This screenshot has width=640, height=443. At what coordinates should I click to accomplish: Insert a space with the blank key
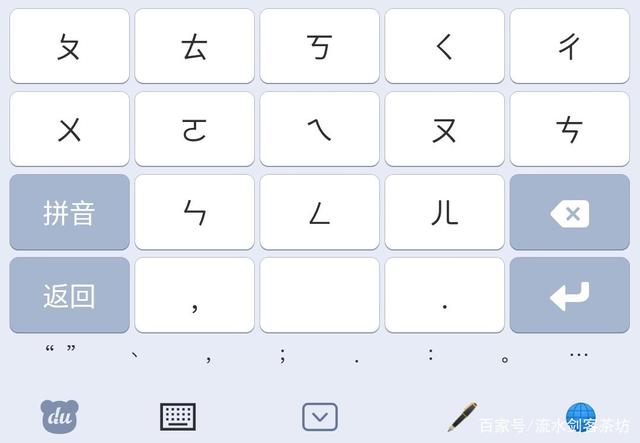pyautogui.click(x=319, y=295)
